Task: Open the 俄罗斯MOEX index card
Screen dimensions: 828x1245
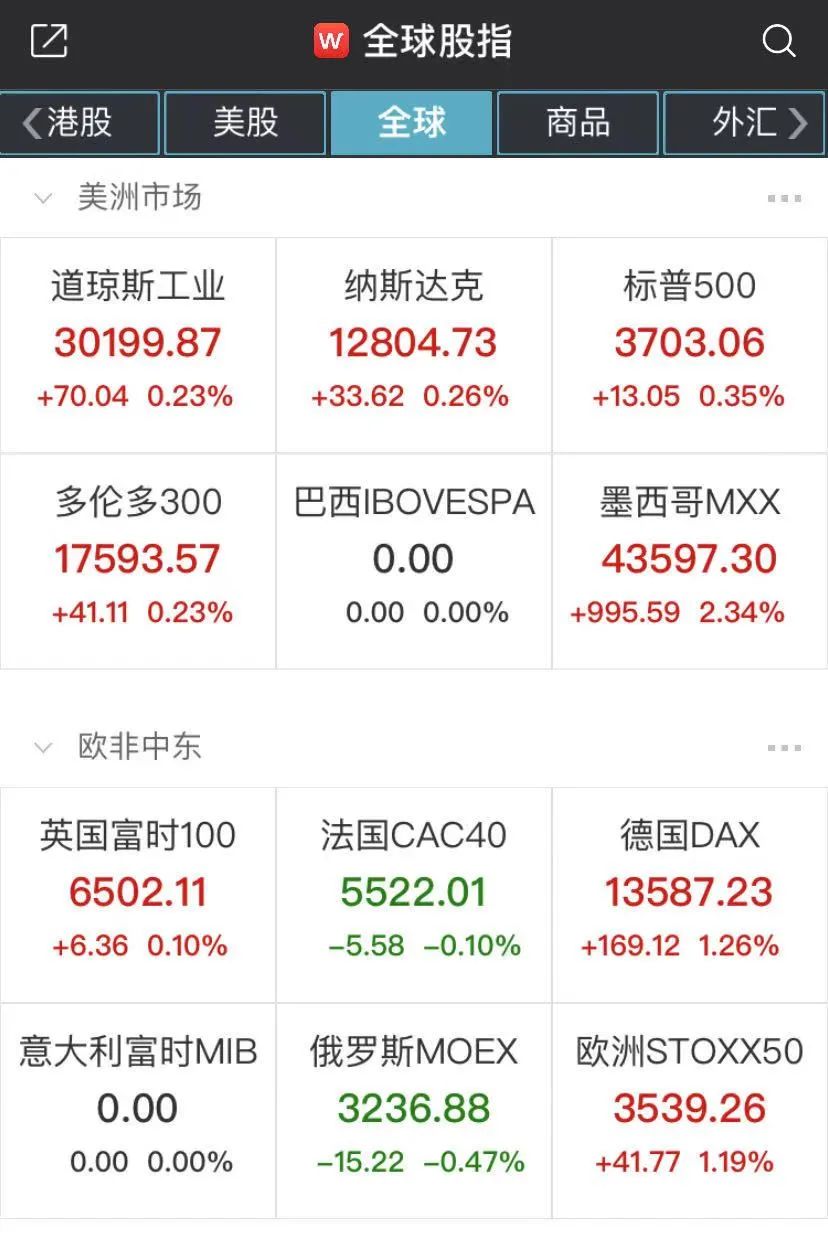Action: click(413, 1109)
